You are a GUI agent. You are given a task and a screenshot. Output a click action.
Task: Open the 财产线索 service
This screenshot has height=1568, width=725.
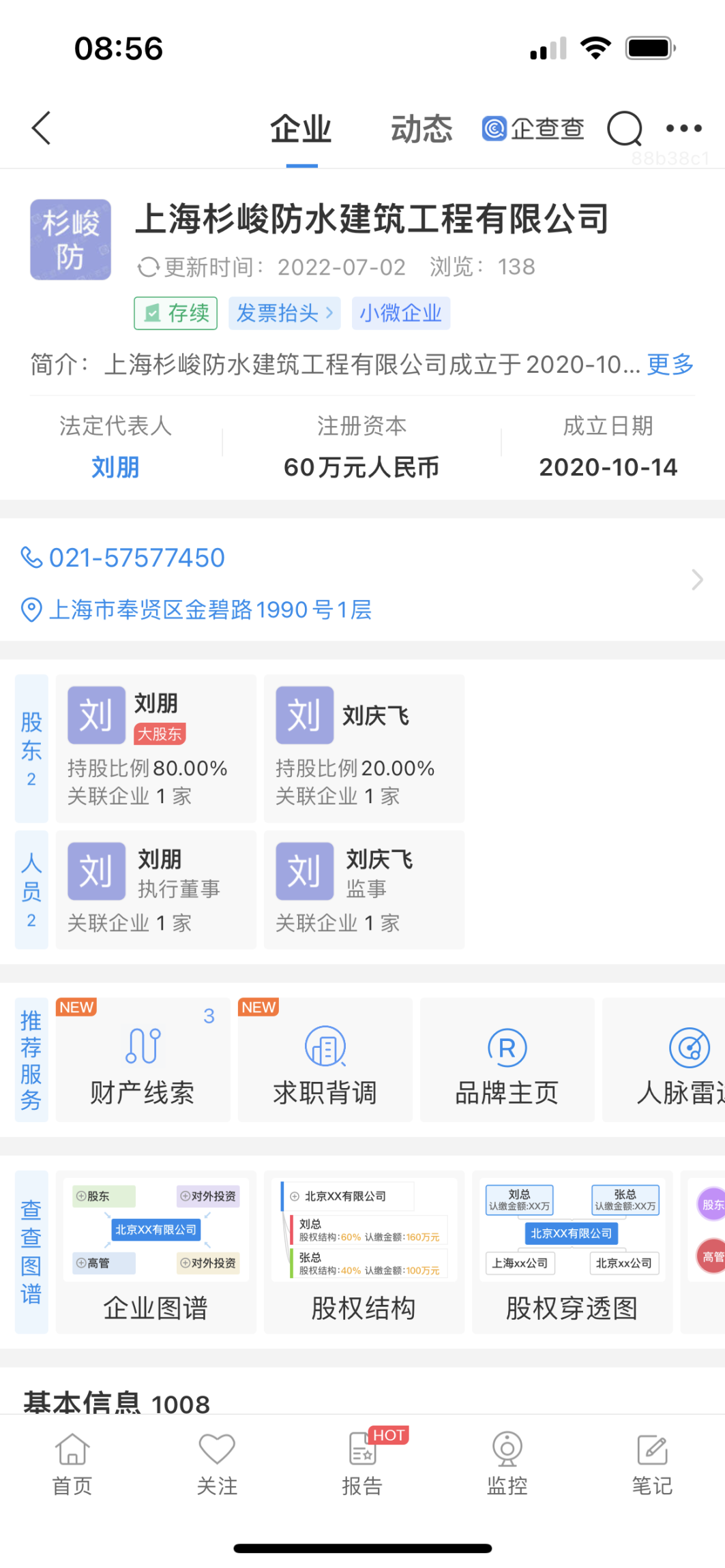[143, 1060]
